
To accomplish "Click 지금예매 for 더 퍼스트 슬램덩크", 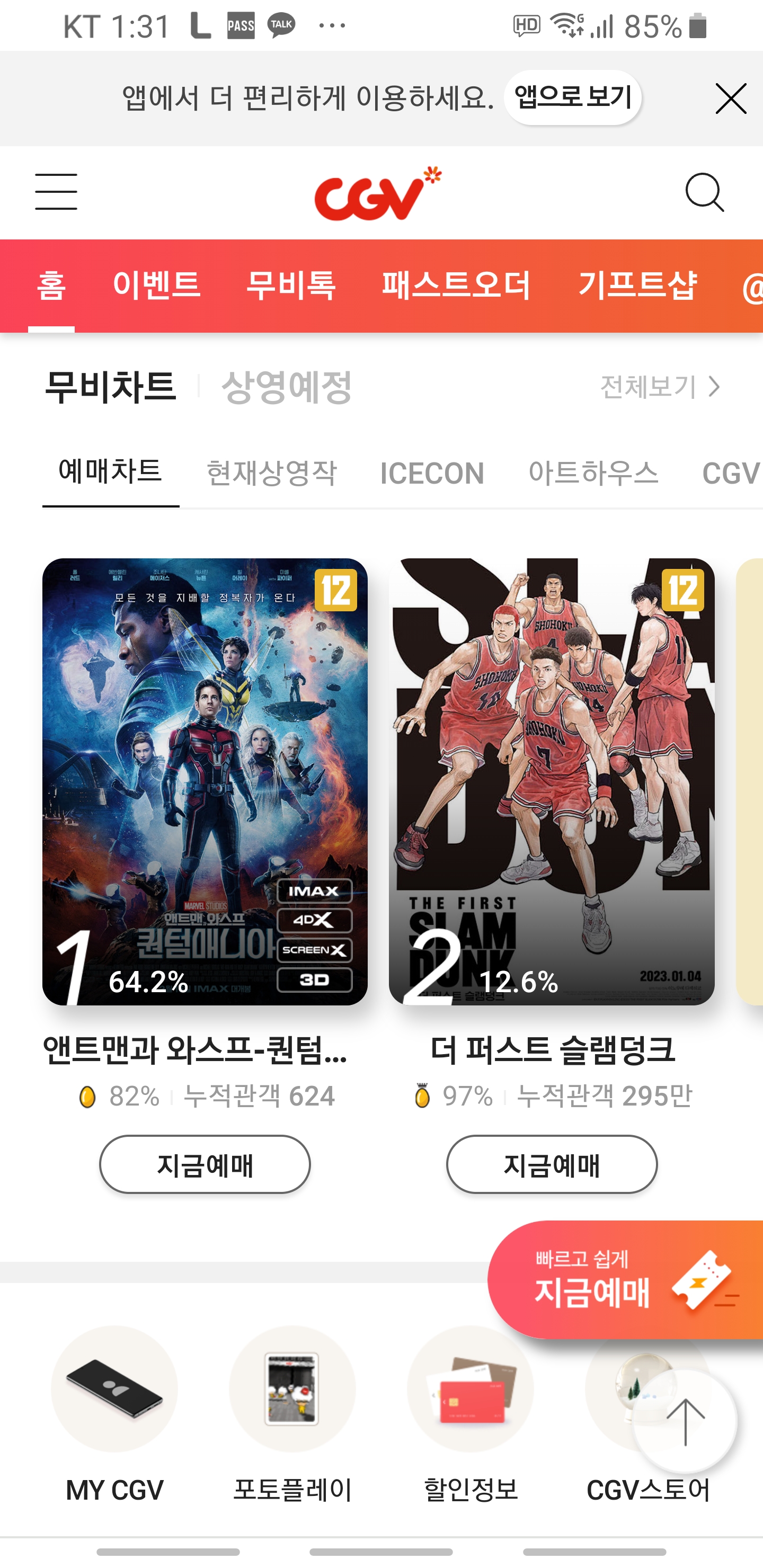I will pos(551,1164).
